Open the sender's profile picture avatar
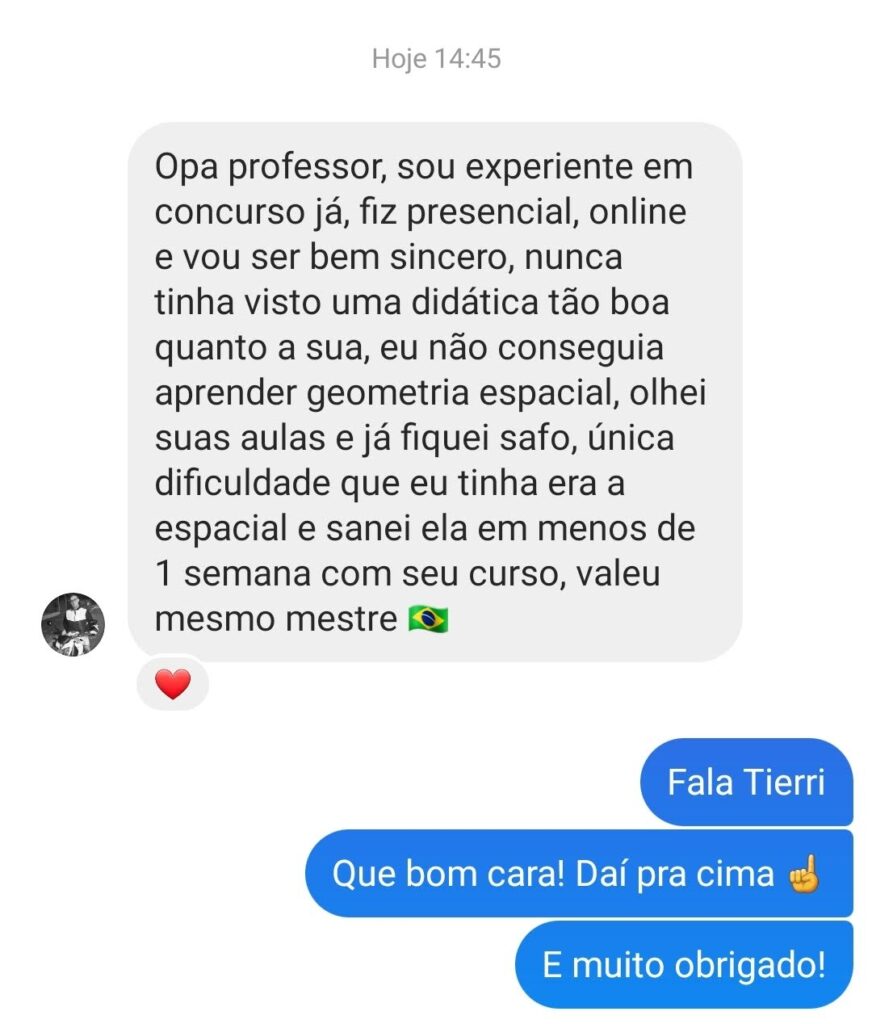This screenshot has height=1024, width=872. 72,624
